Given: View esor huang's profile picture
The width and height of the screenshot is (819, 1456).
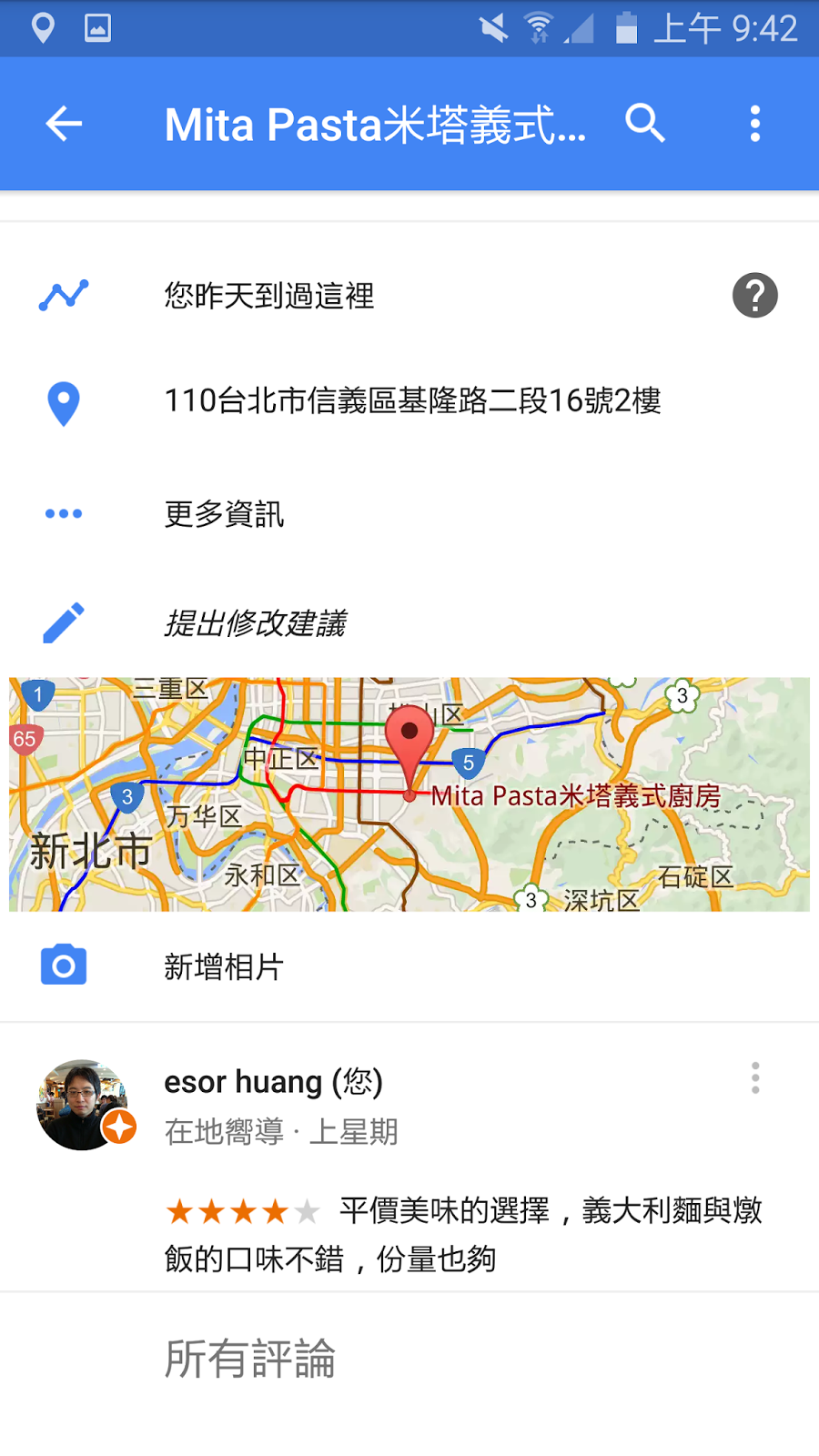Looking at the screenshot, I should [82, 1105].
